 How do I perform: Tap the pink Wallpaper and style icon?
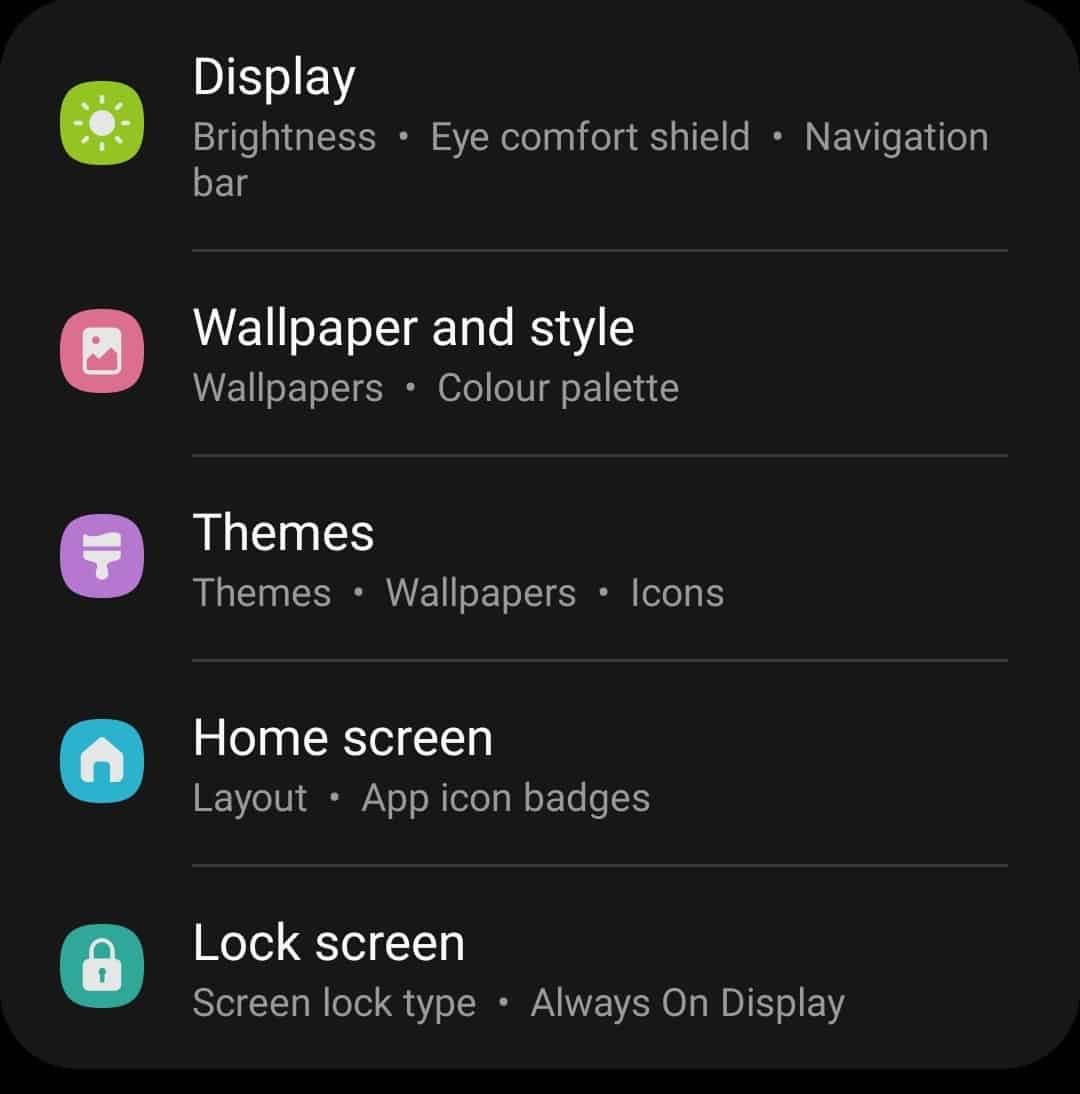[102, 352]
